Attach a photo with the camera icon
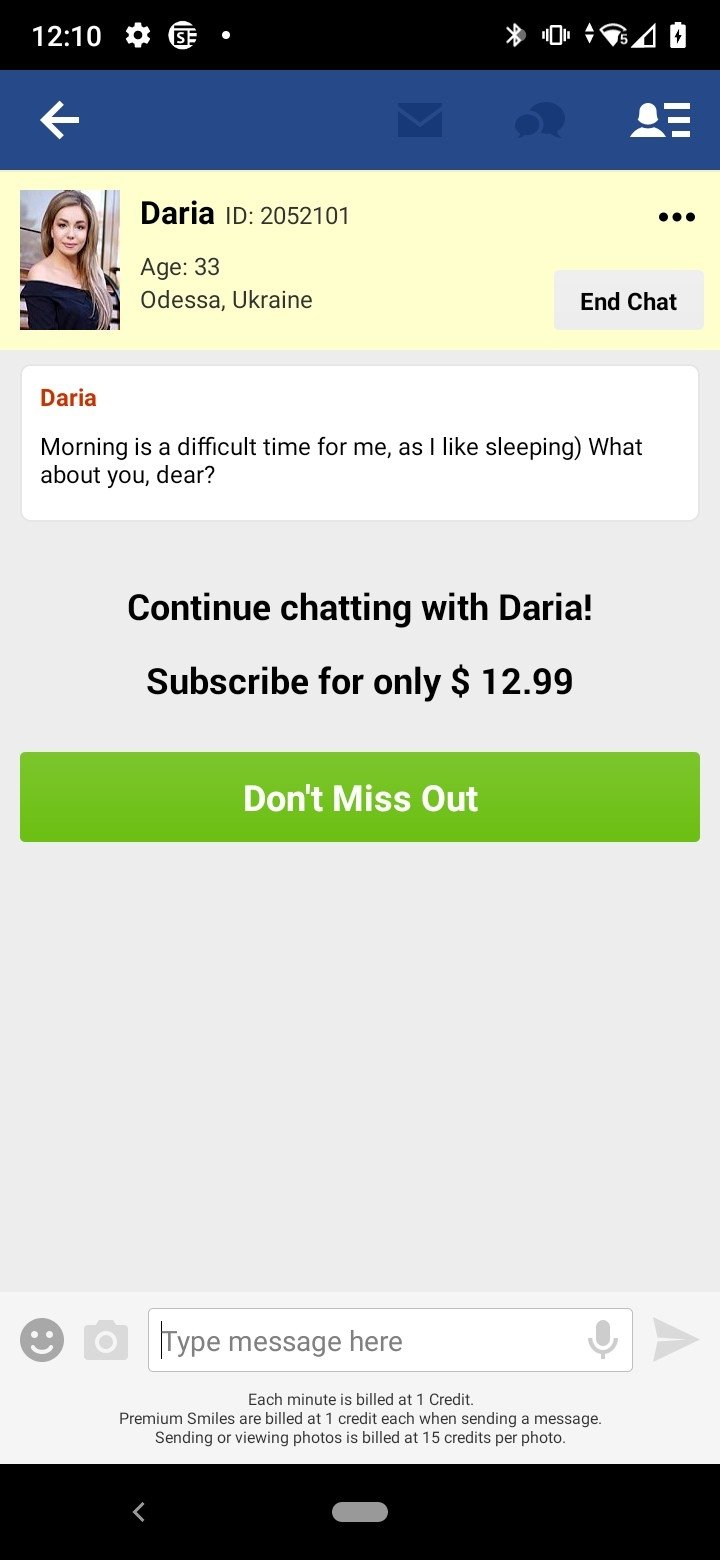 tap(106, 1341)
